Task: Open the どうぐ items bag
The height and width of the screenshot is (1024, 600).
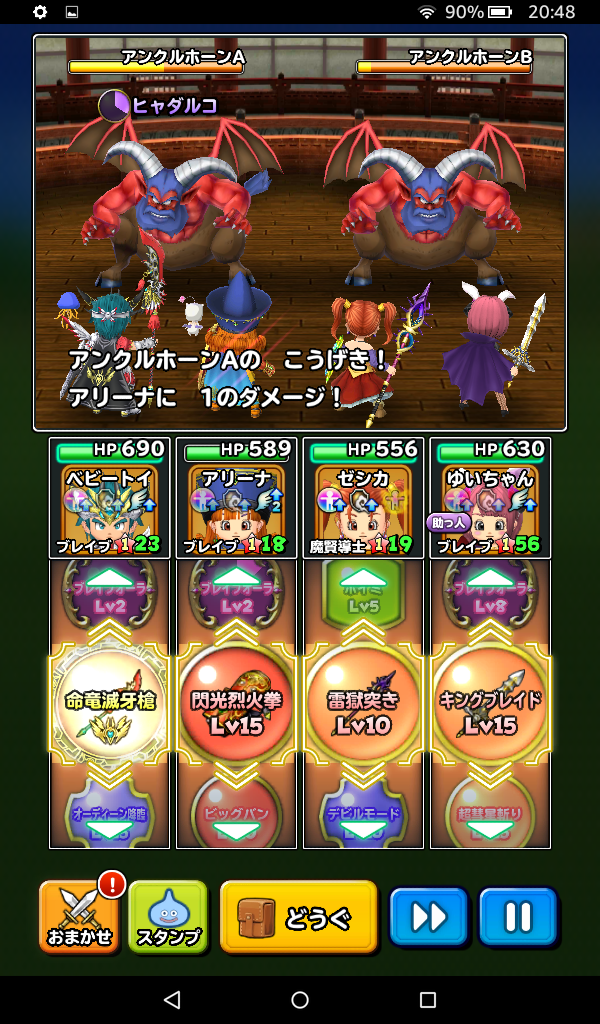Action: 298,917
